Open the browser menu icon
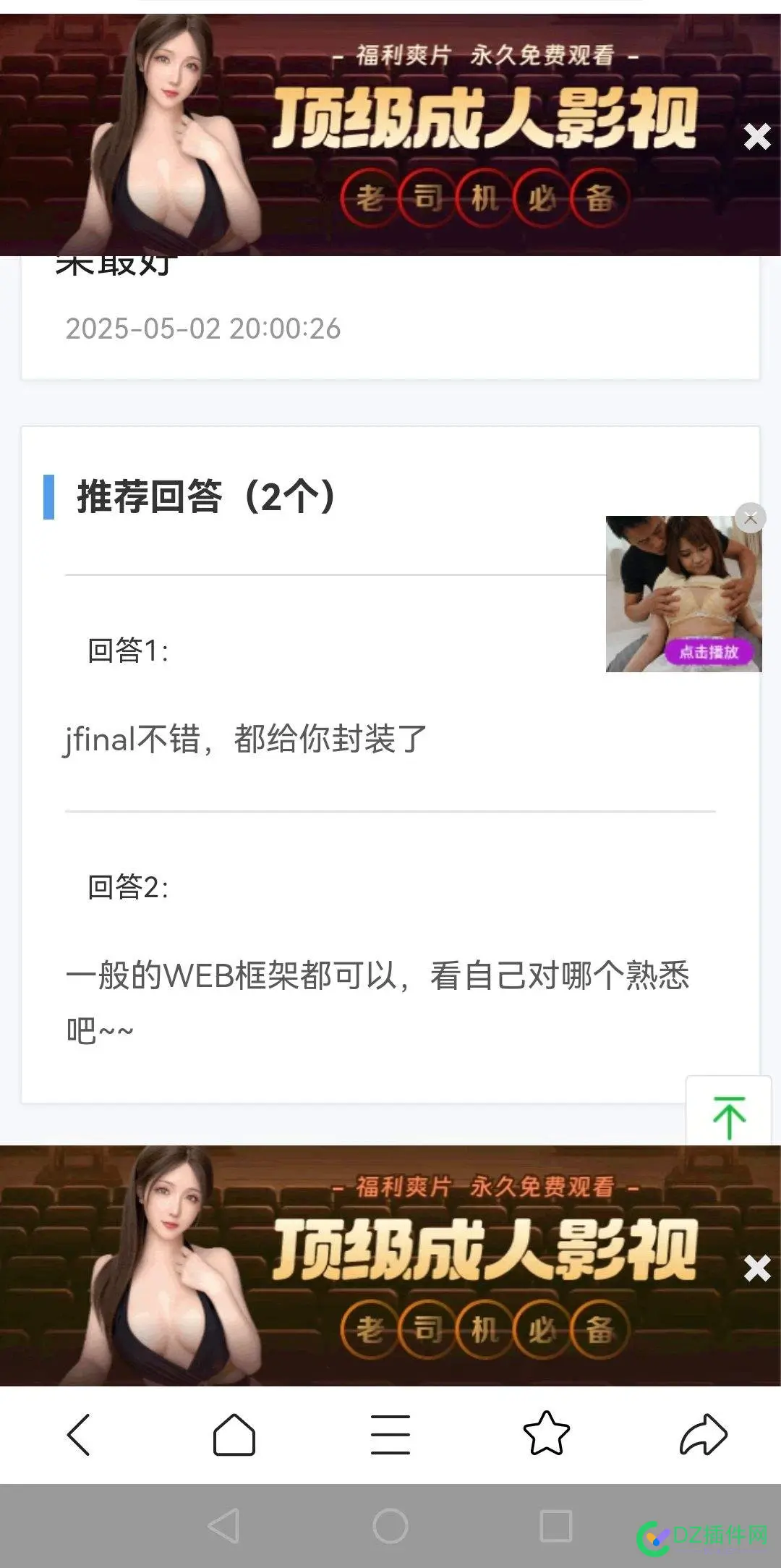781x1568 pixels. pyautogui.click(x=390, y=1435)
